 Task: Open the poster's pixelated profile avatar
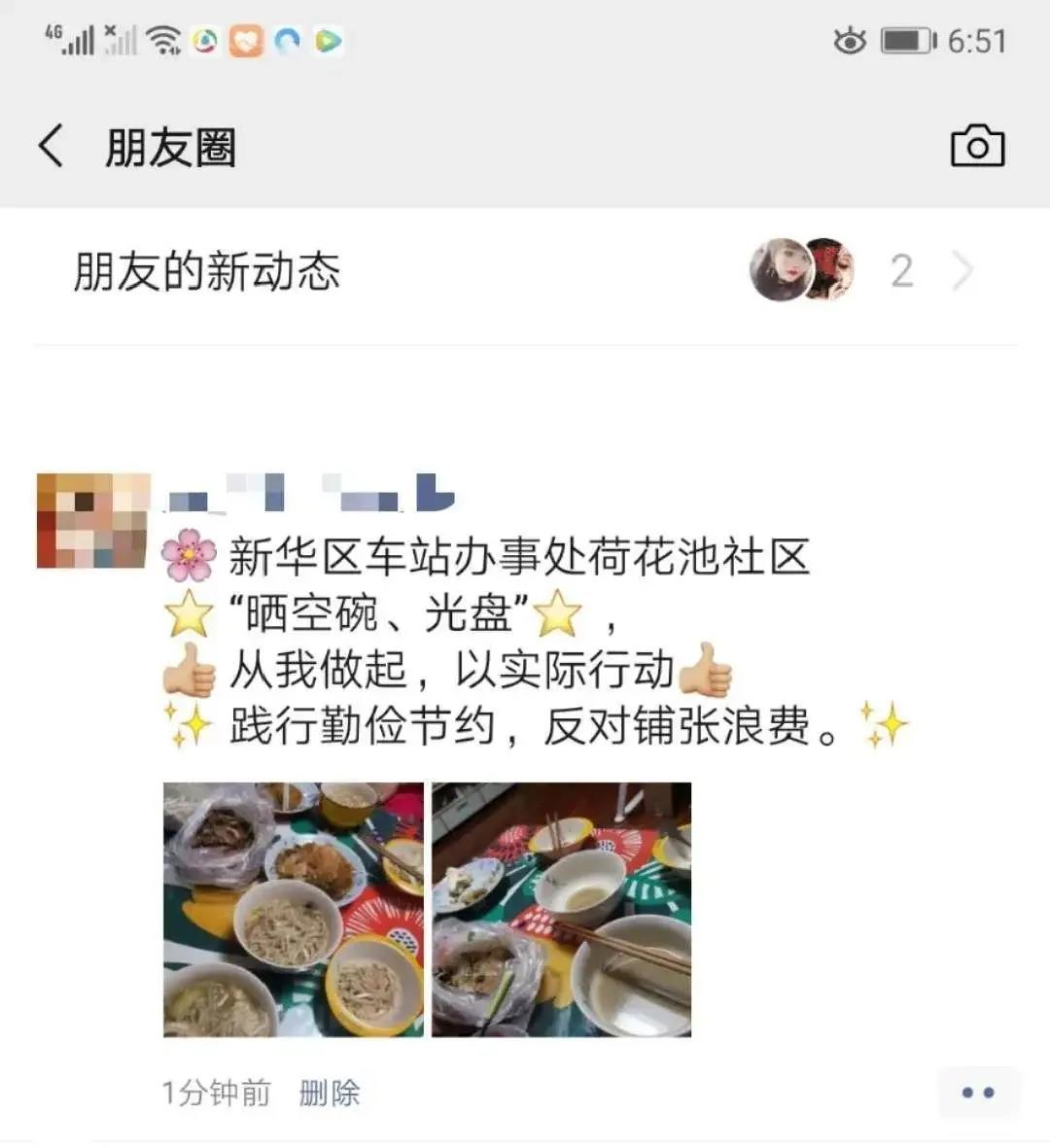click(93, 521)
